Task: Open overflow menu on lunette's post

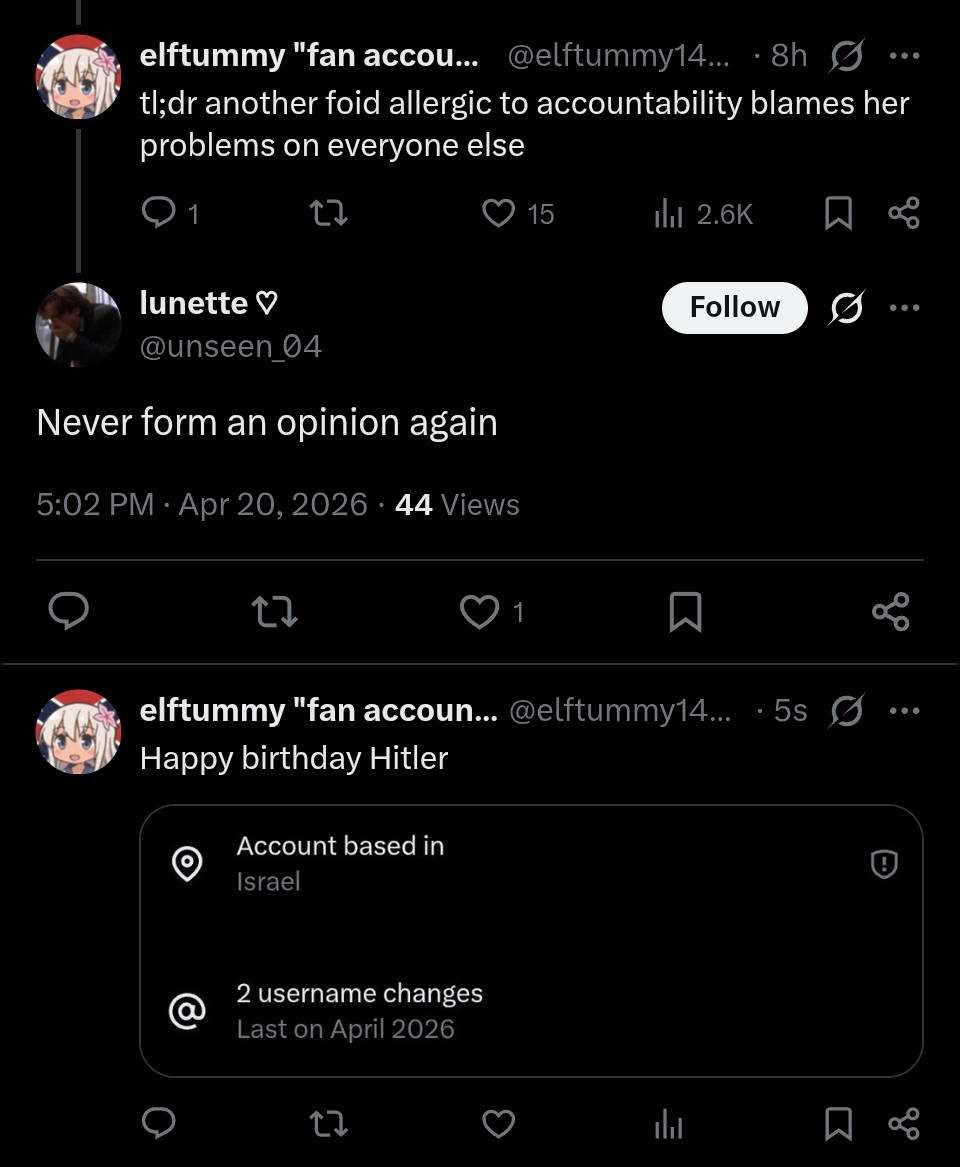Action: coord(904,308)
